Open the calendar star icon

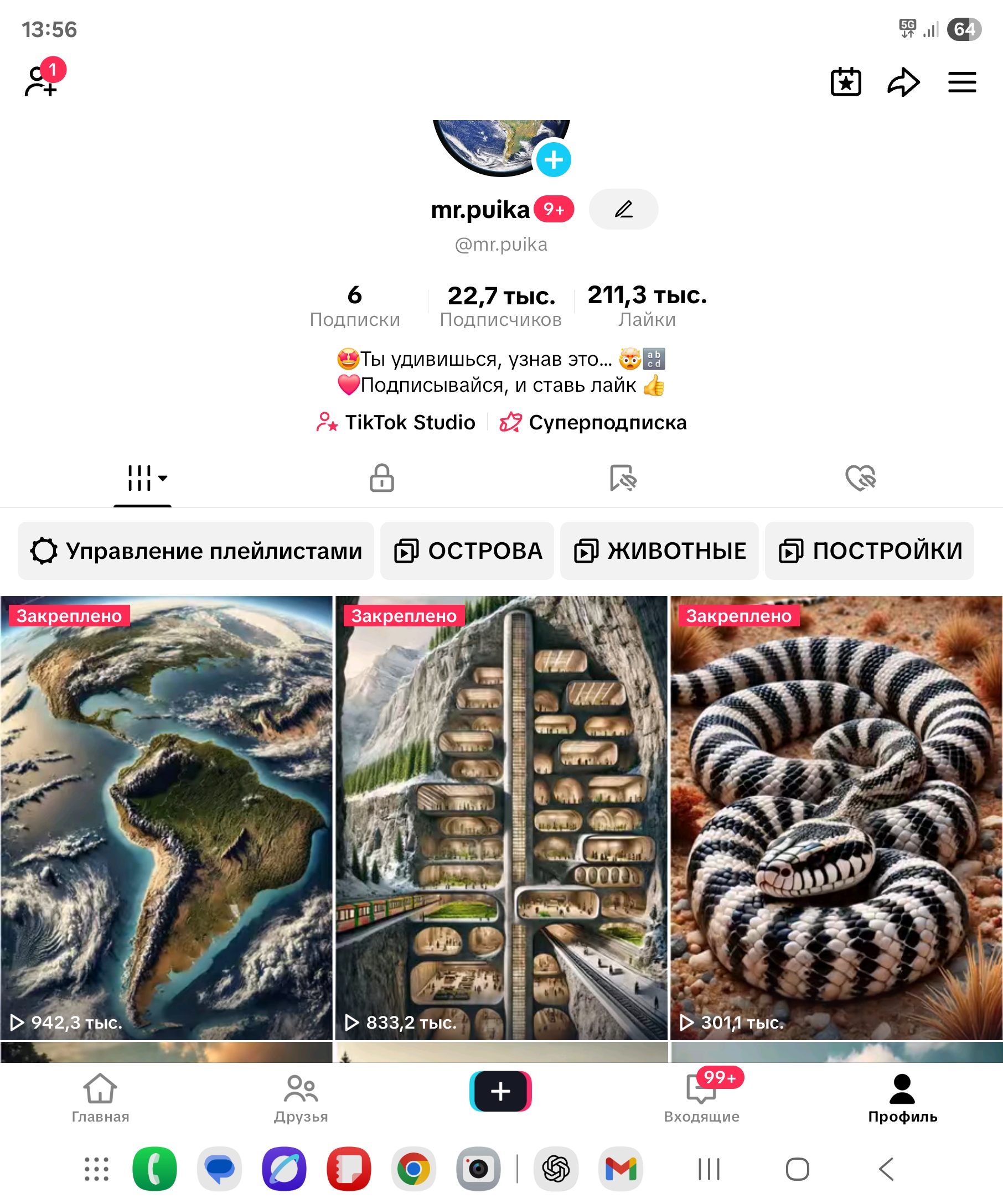click(x=845, y=82)
